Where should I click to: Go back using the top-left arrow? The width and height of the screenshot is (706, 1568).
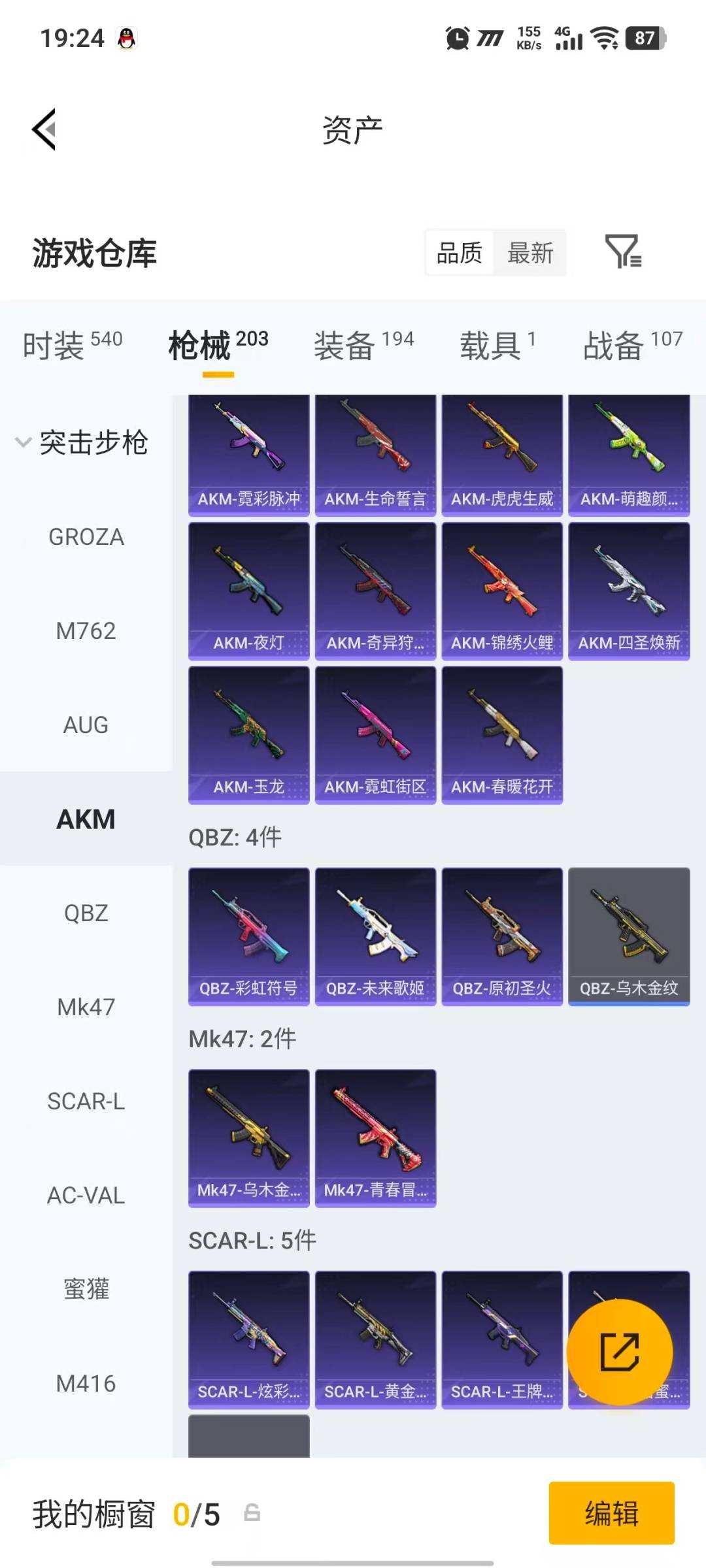44,129
